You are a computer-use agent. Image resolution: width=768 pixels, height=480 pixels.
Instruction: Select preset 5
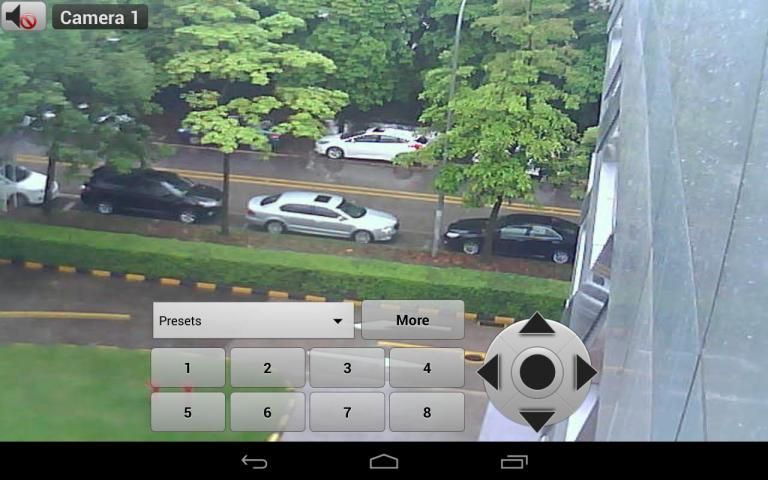click(x=188, y=412)
